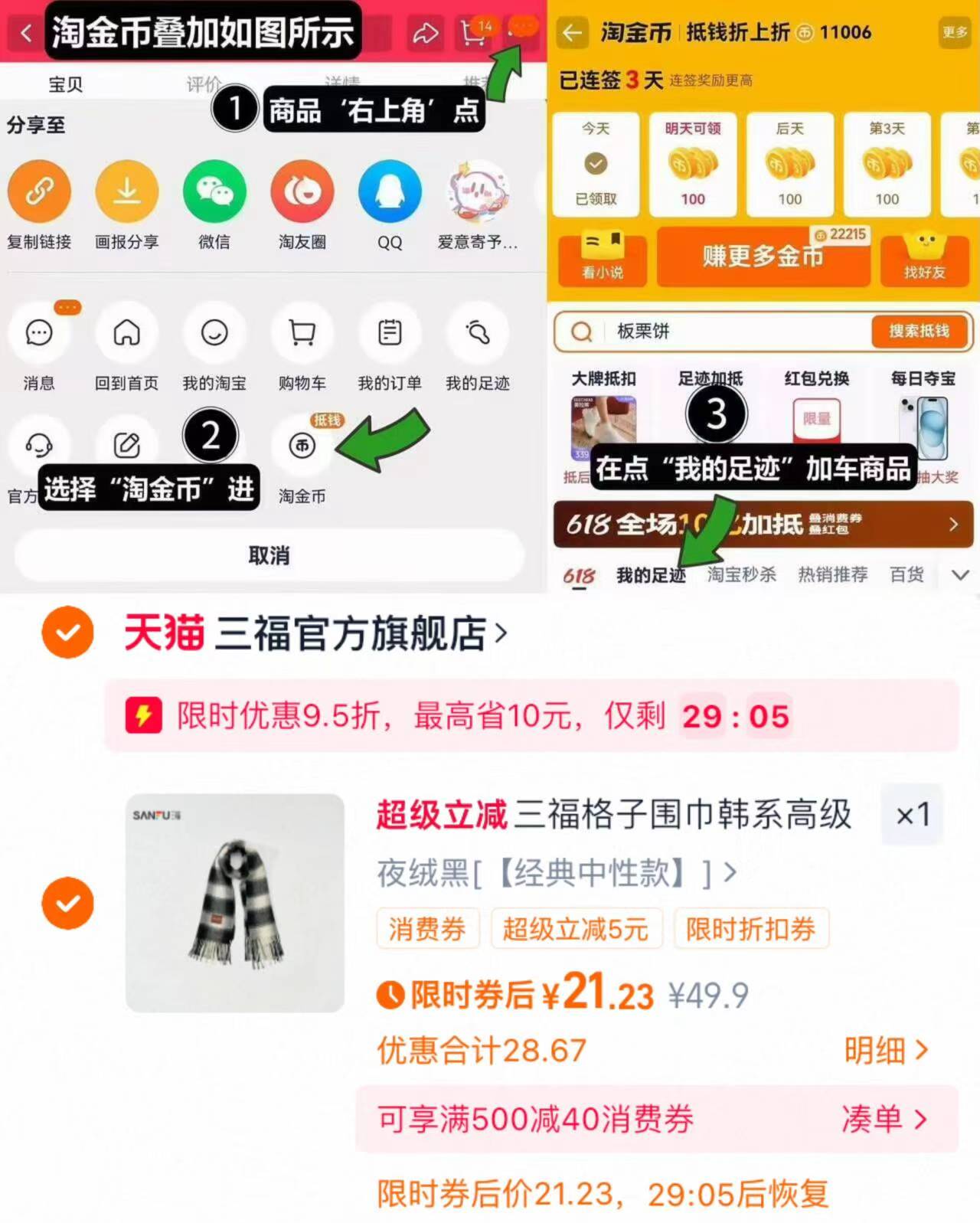Tap the 搜索抵钱 search button
The width and height of the screenshot is (980, 1223).
(919, 332)
